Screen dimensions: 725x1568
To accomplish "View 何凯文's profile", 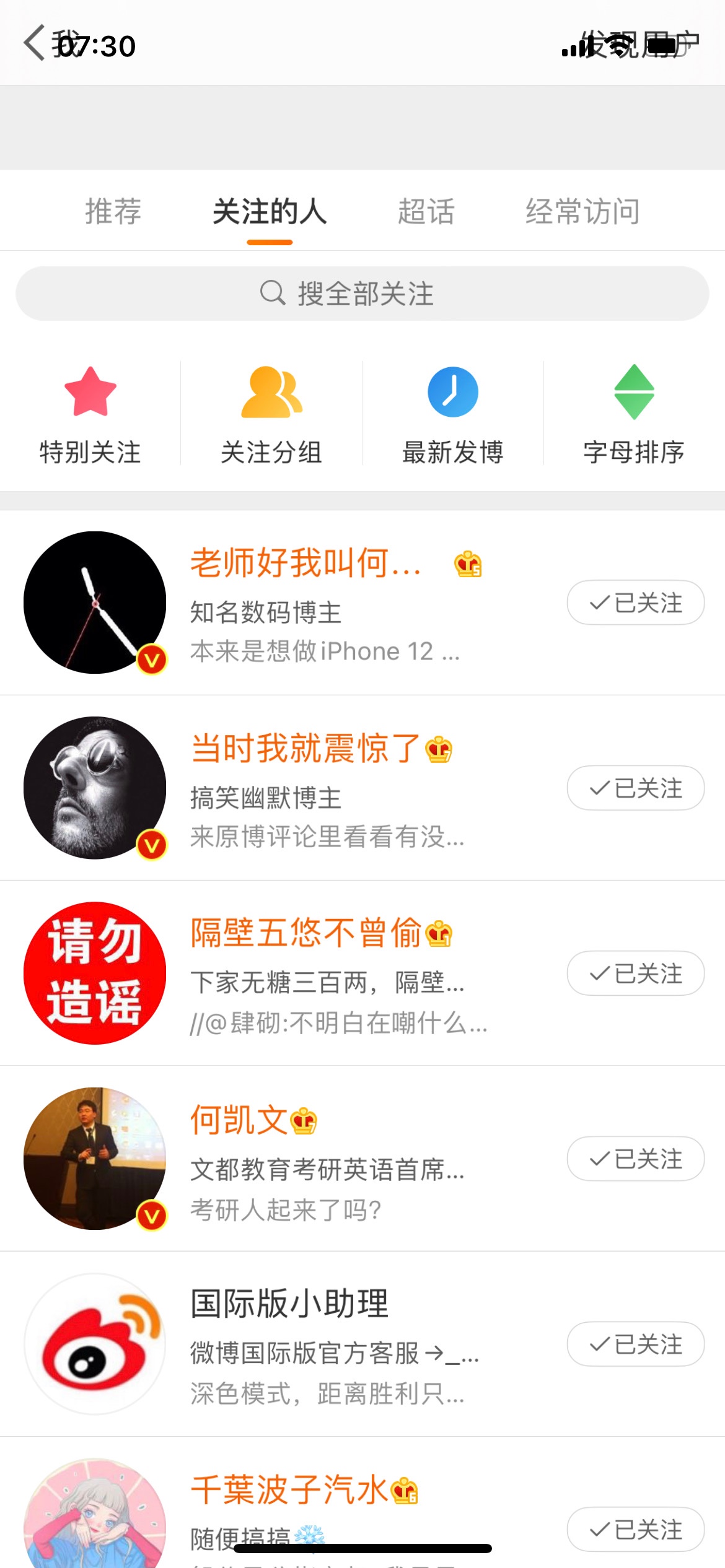I will (239, 1120).
